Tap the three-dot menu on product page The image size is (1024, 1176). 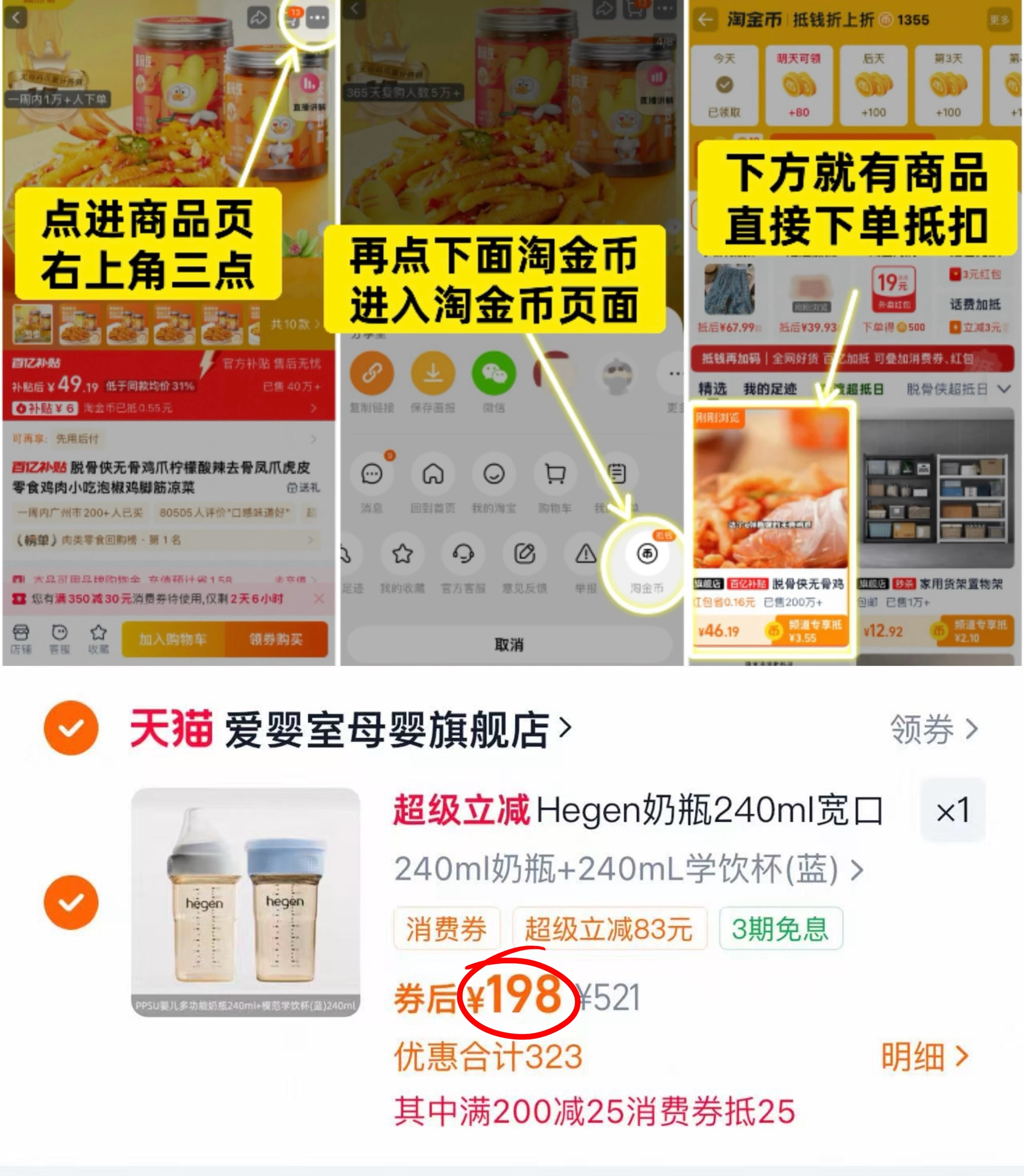tap(317, 17)
